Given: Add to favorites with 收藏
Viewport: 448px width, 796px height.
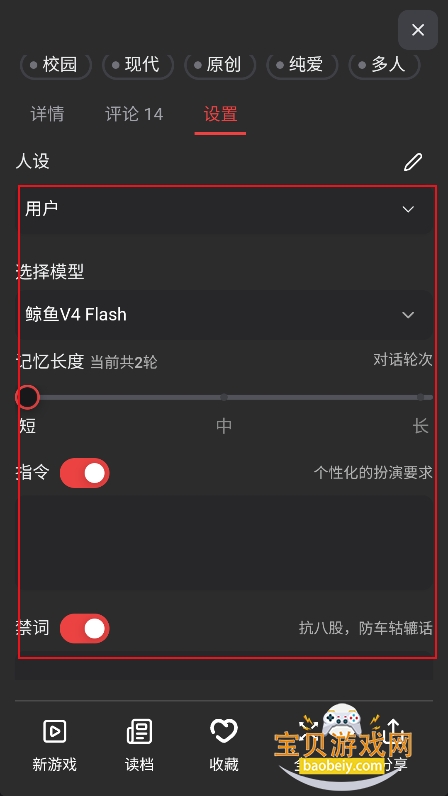Looking at the screenshot, I should click(224, 745).
